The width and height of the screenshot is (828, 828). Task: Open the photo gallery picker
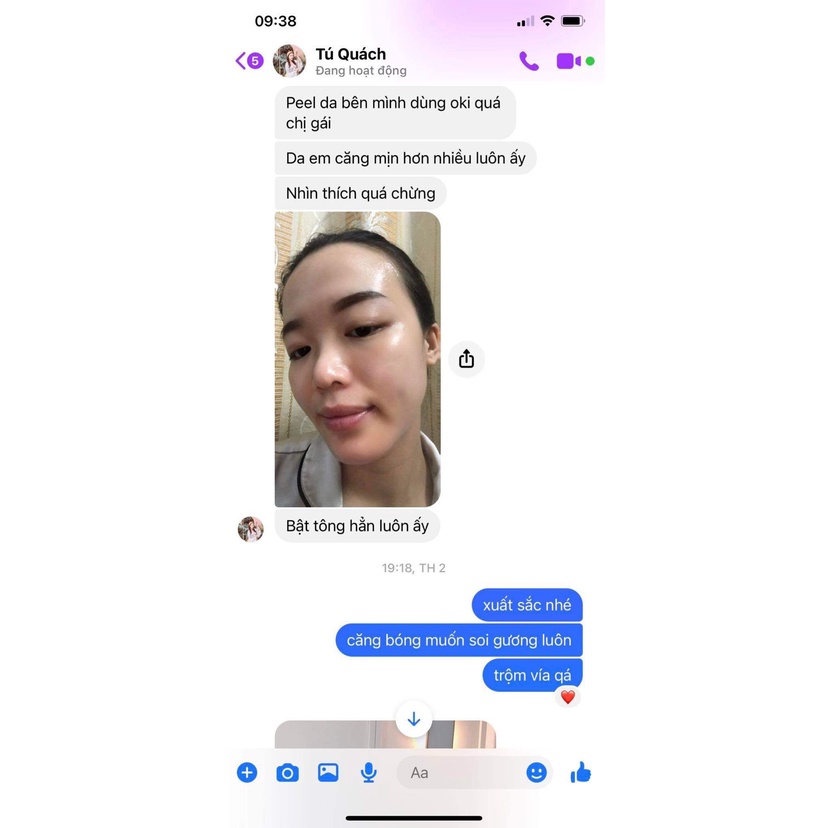[328, 772]
